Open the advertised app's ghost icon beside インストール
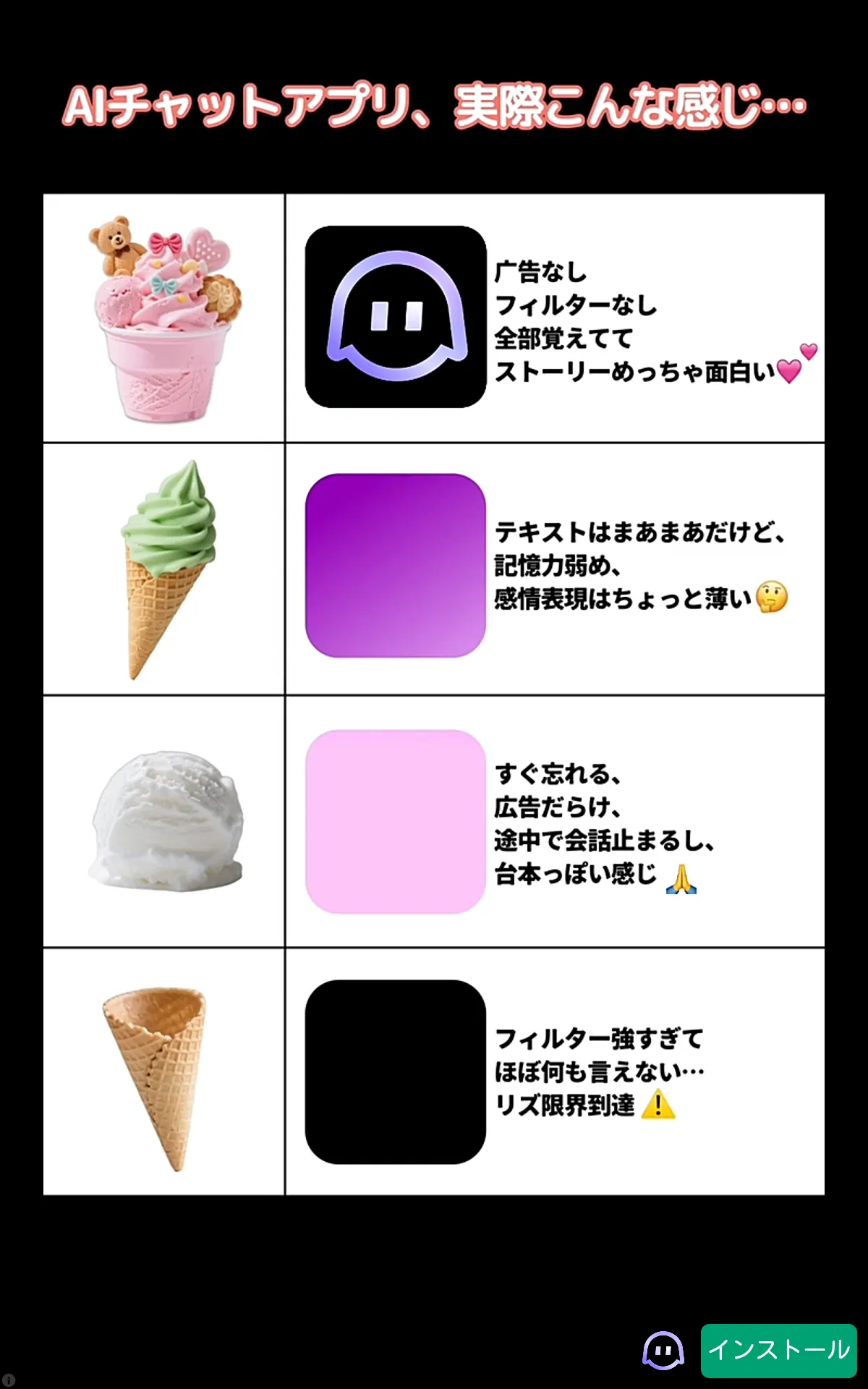 (x=663, y=1351)
